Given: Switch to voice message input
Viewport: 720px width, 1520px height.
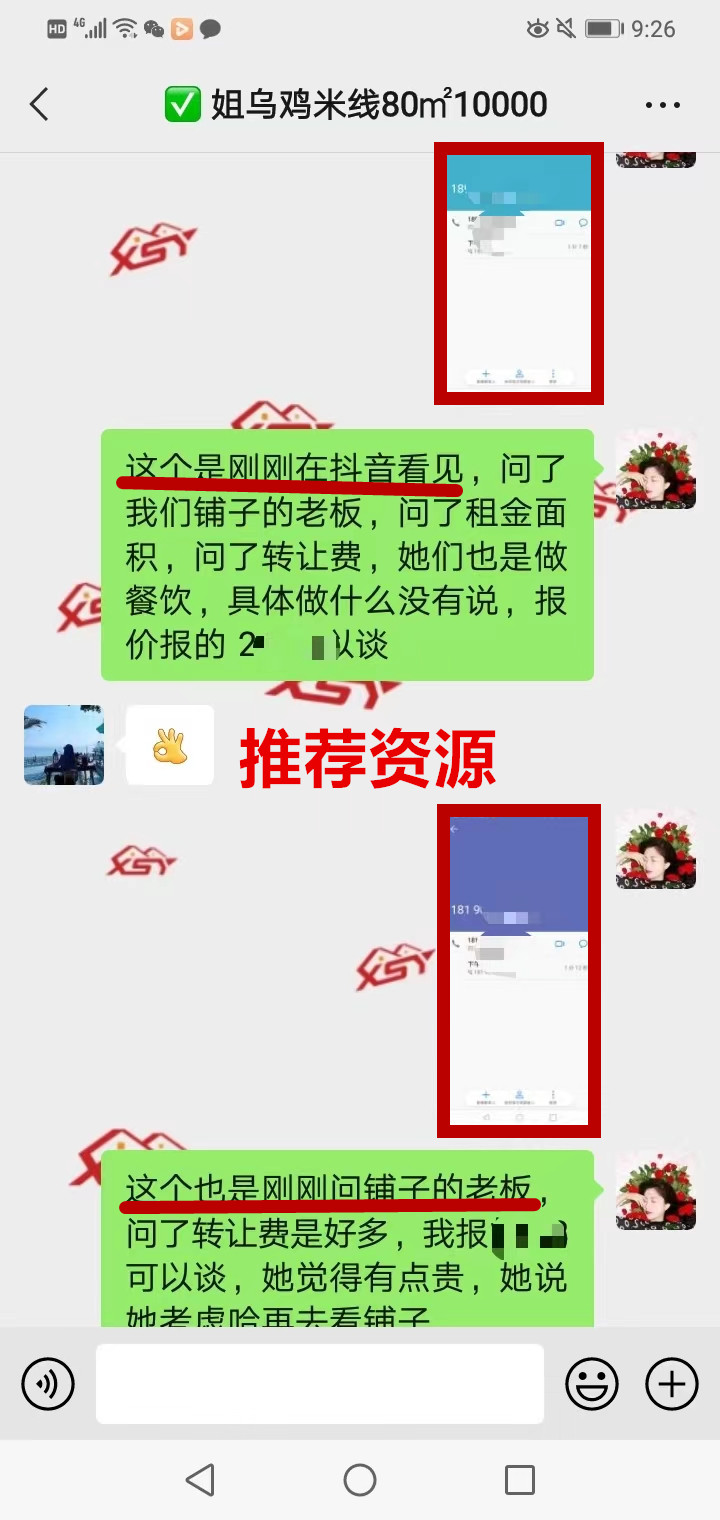Looking at the screenshot, I should point(48,1384).
